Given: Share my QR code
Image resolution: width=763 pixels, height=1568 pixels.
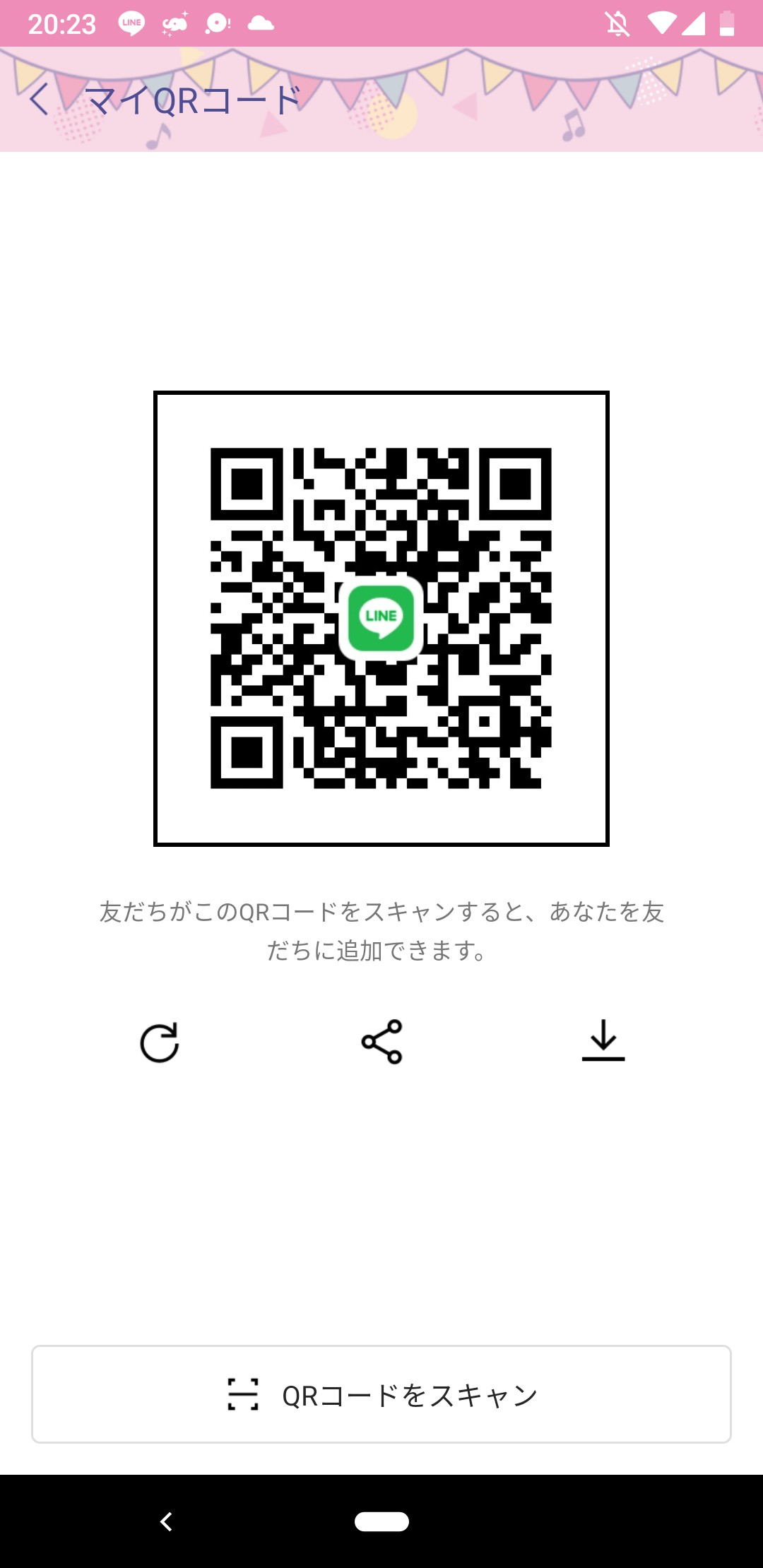Looking at the screenshot, I should point(381,1042).
